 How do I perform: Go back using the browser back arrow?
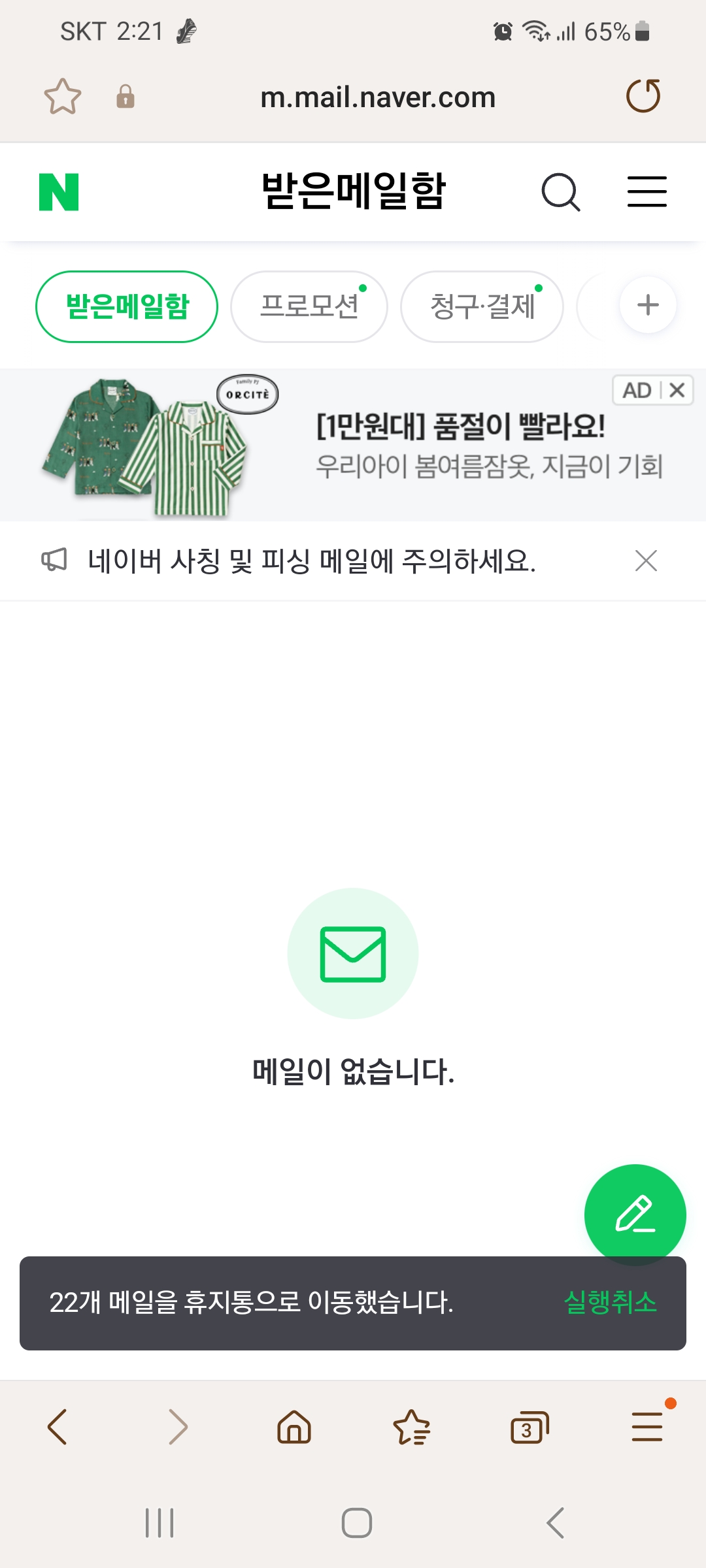point(58,1426)
